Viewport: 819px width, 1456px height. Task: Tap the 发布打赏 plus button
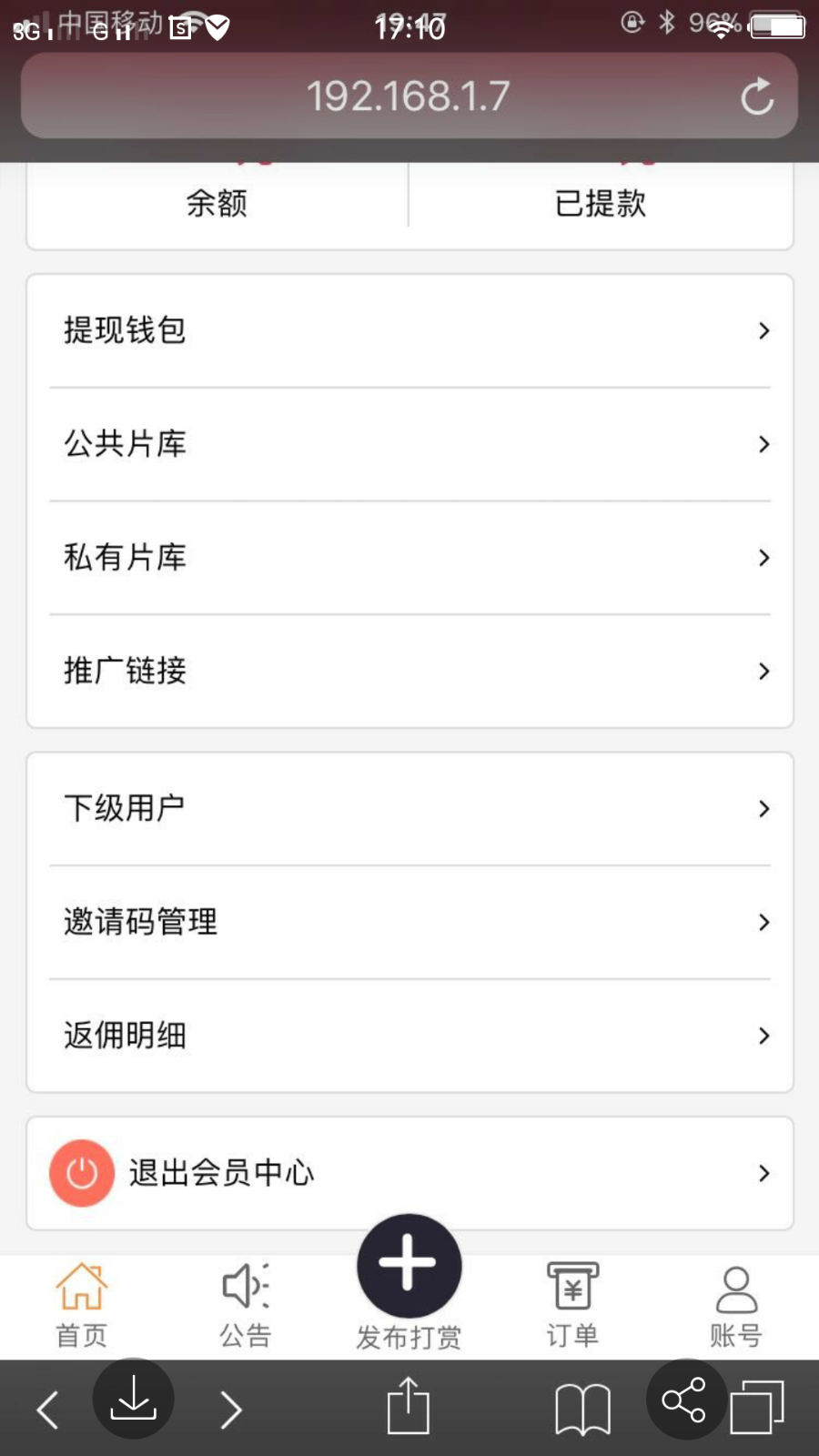click(409, 1265)
